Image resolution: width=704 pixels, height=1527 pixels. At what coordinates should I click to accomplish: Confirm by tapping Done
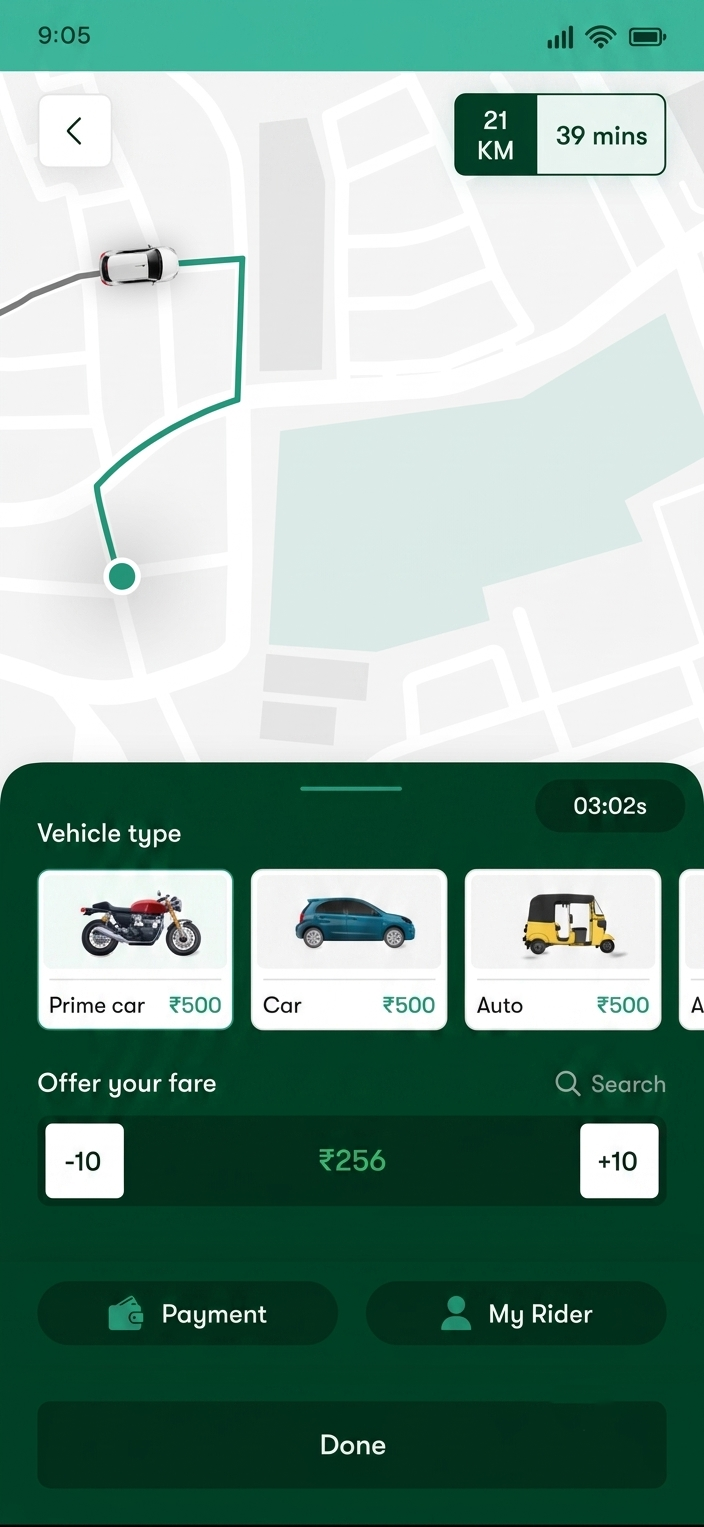point(352,1445)
